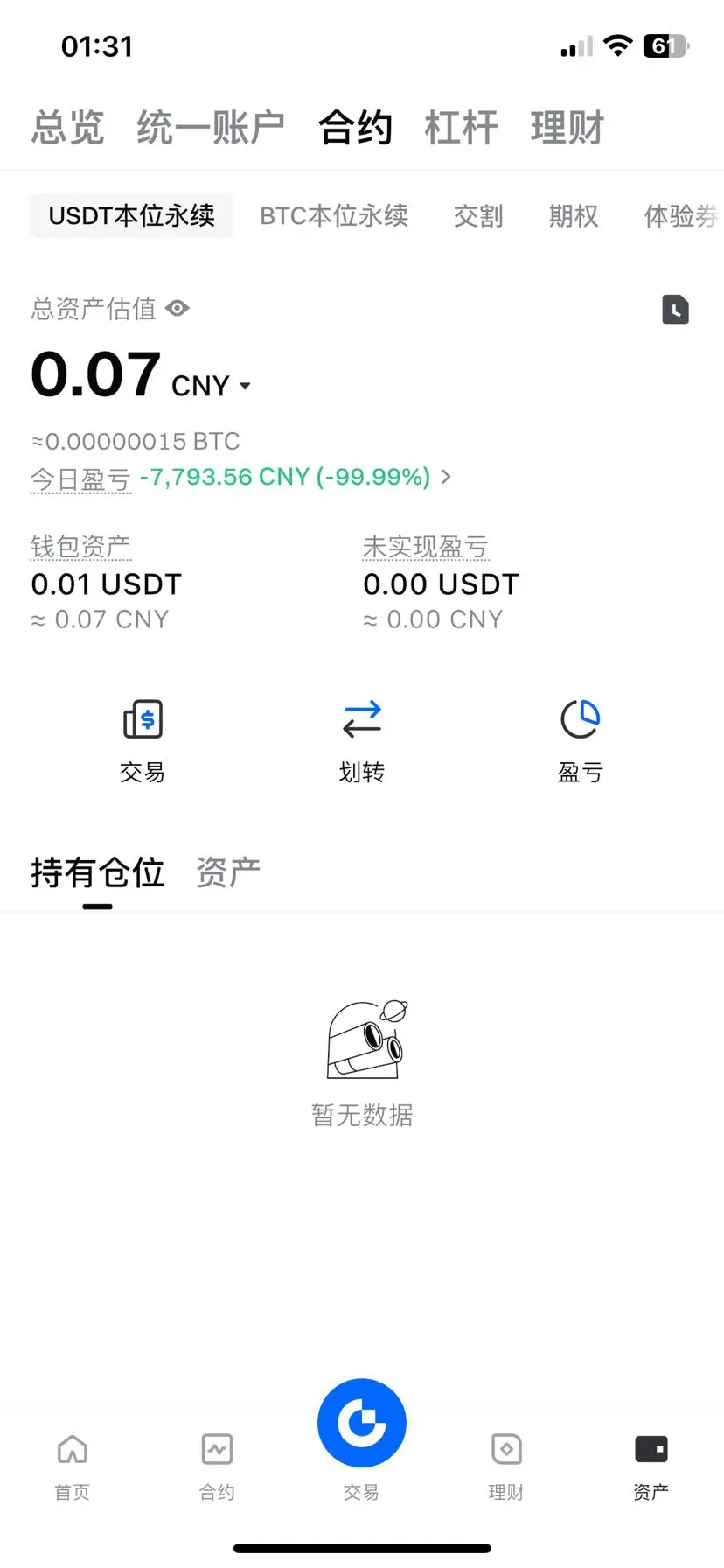The image size is (724, 1568).
Task: Open the history record icon
Action: [675, 310]
